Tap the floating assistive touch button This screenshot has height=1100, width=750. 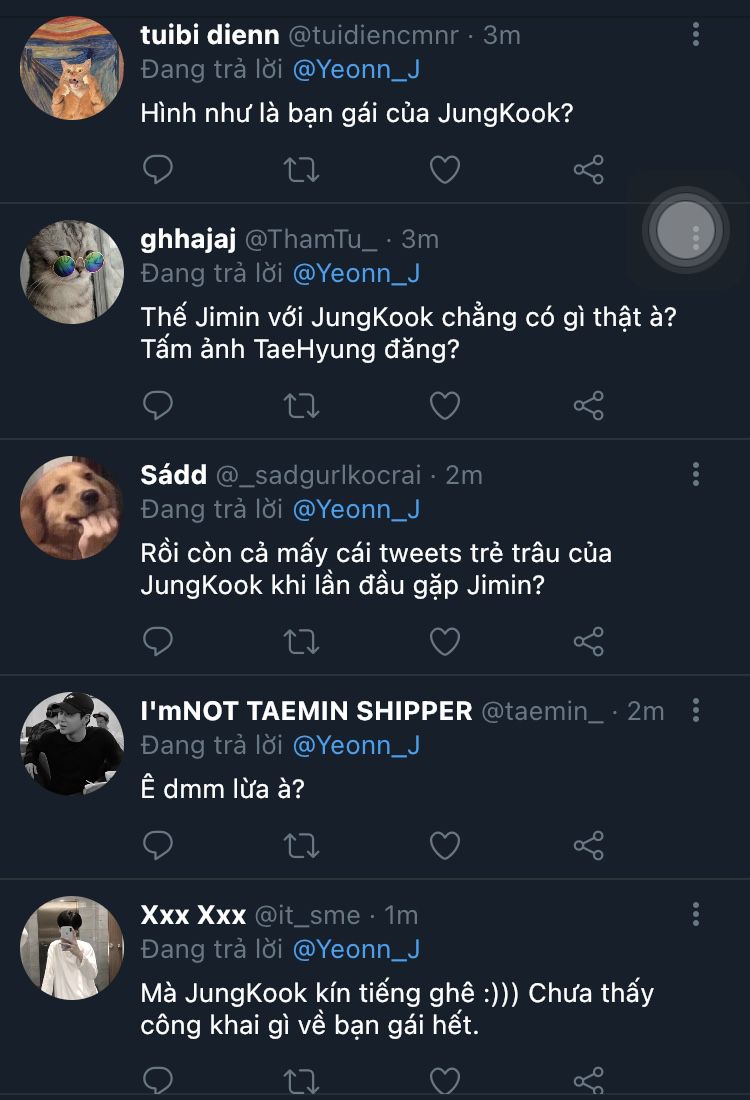pos(686,232)
